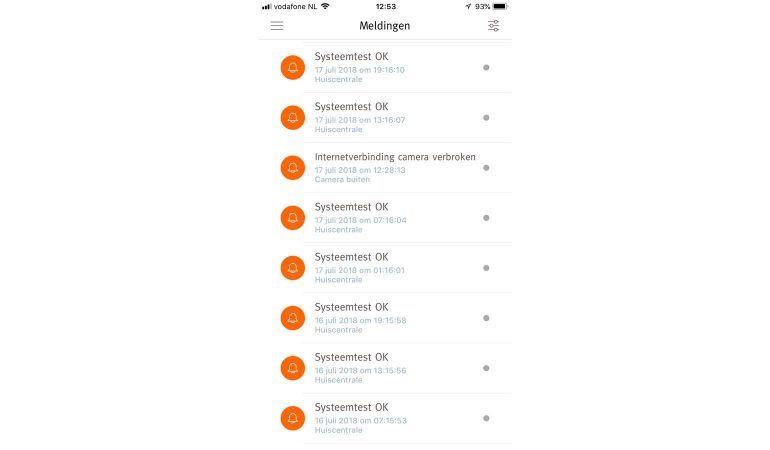Show Systeemtest OK from 16 juli 13:15:56
This screenshot has height=450, width=770.
(385, 368)
